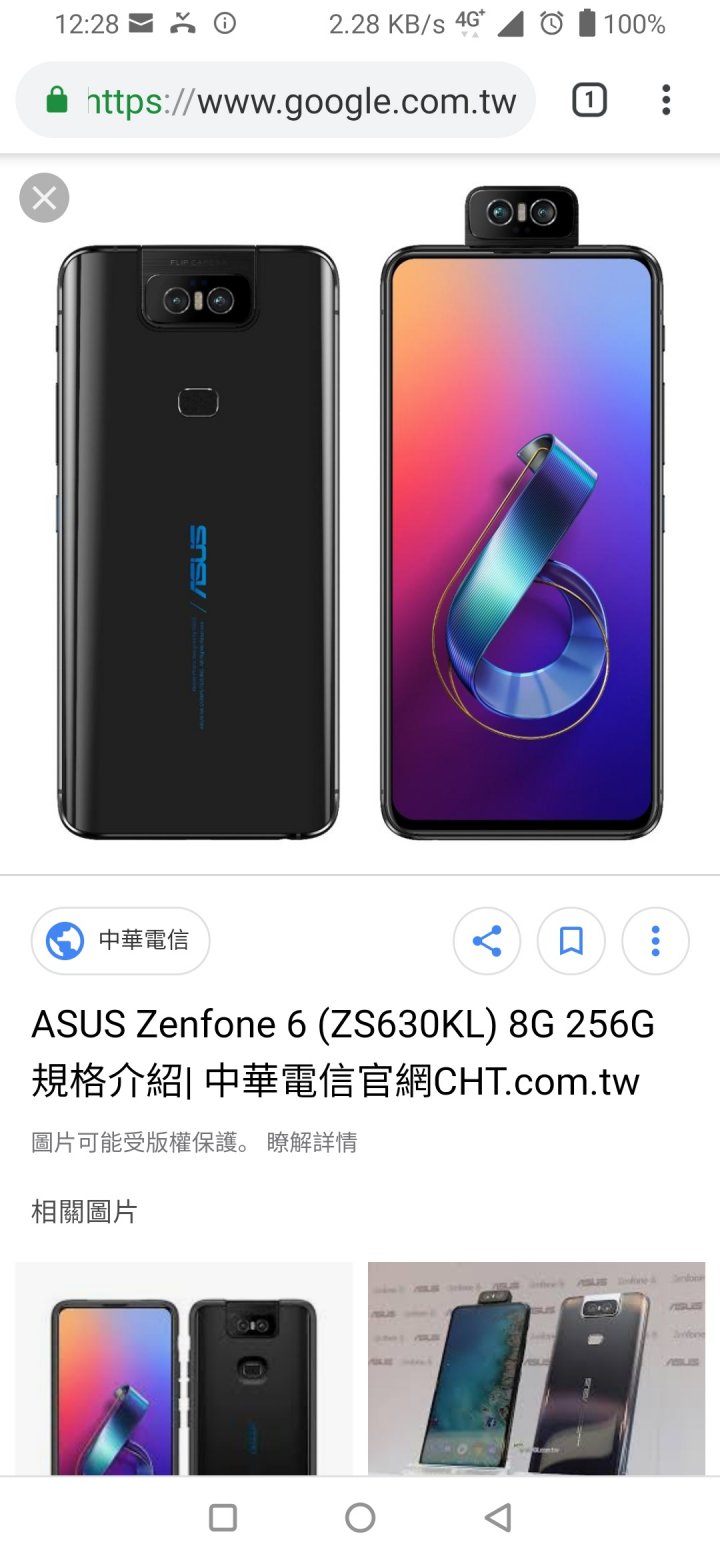Viewport: 720px width, 1560px height.
Task: Go to the home screen
Action: tap(360, 1517)
